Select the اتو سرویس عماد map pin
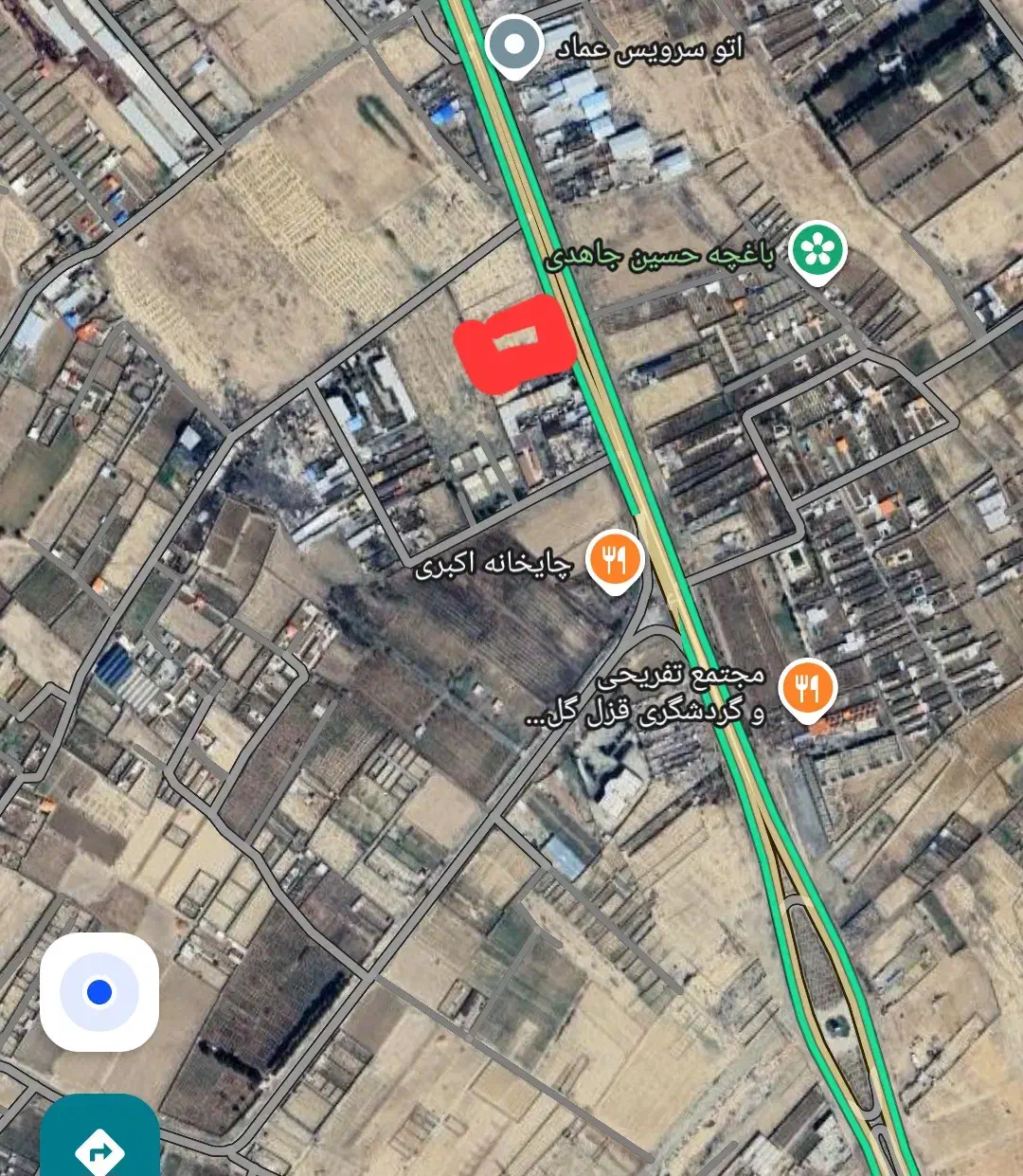Screen dimensions: 1023x1176 click(x=513, y=46)
